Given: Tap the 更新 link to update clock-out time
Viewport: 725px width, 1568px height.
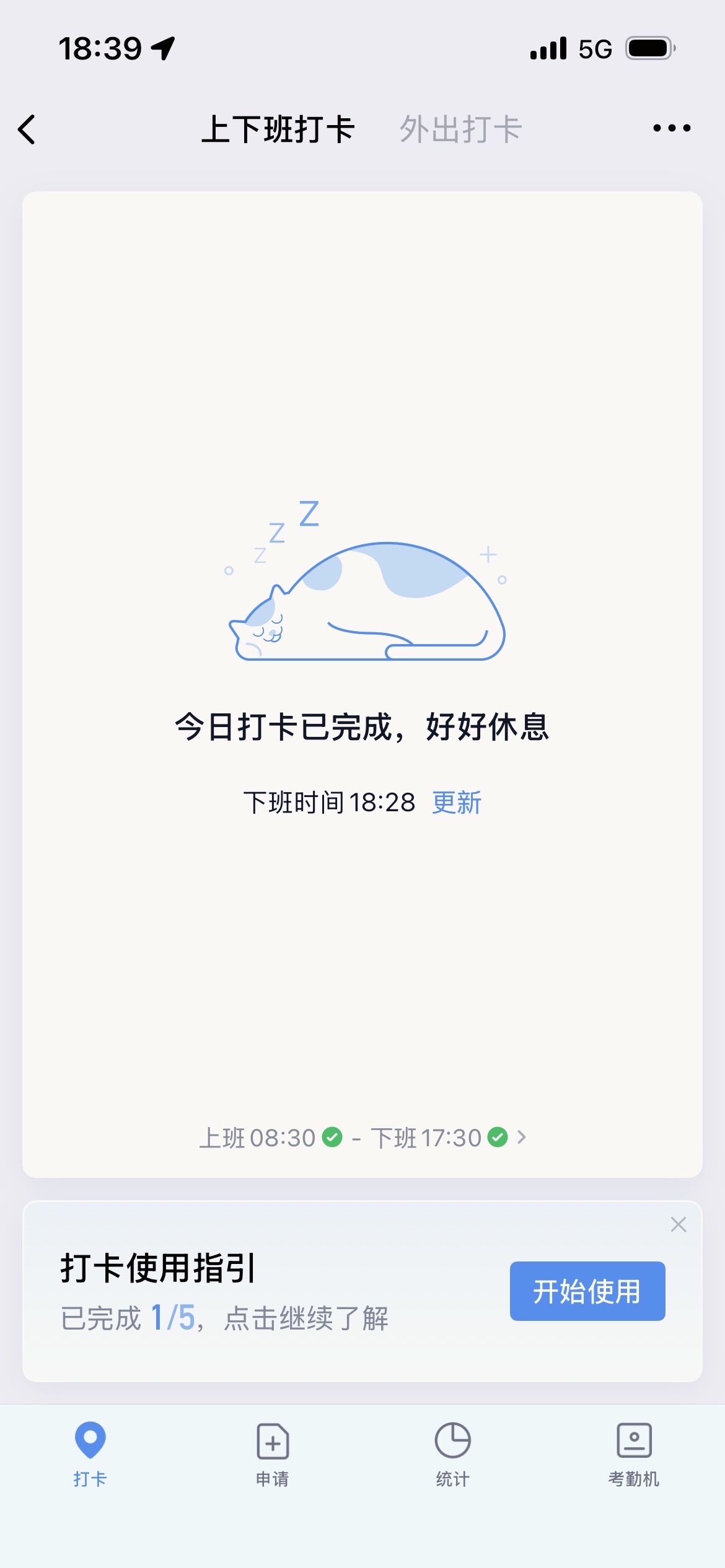Looking at the screenshot, I should (x=457, y=803).
